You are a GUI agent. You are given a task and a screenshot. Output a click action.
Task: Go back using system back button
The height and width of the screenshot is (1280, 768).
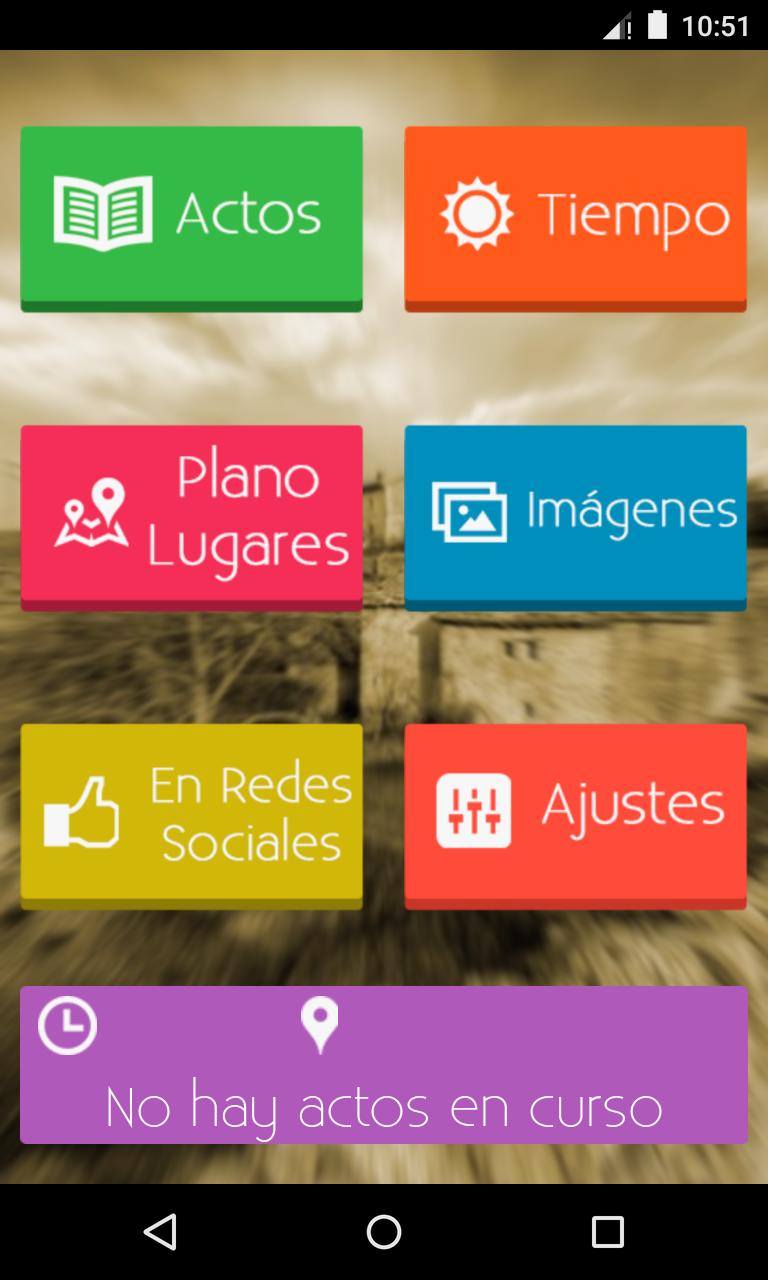160,1232
